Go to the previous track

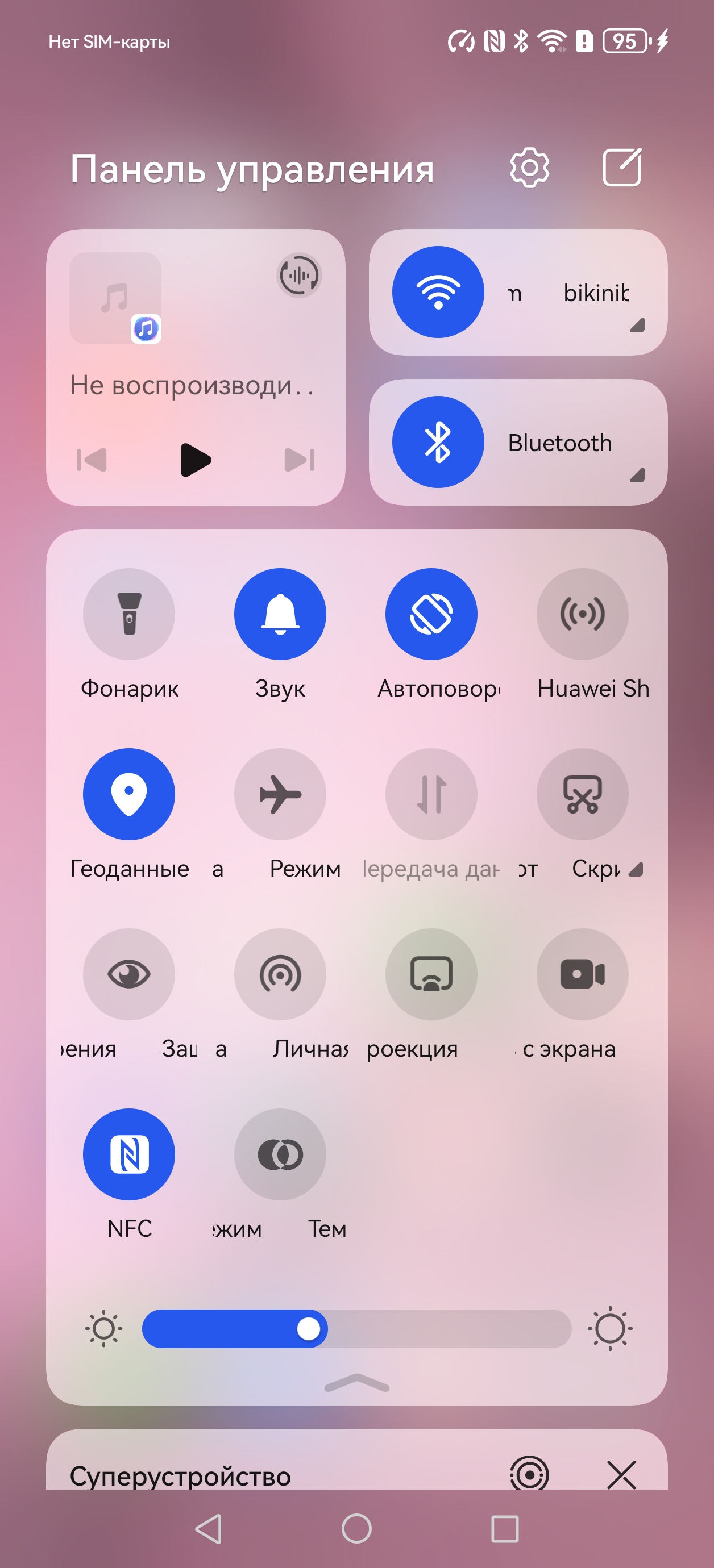(92, 460)
